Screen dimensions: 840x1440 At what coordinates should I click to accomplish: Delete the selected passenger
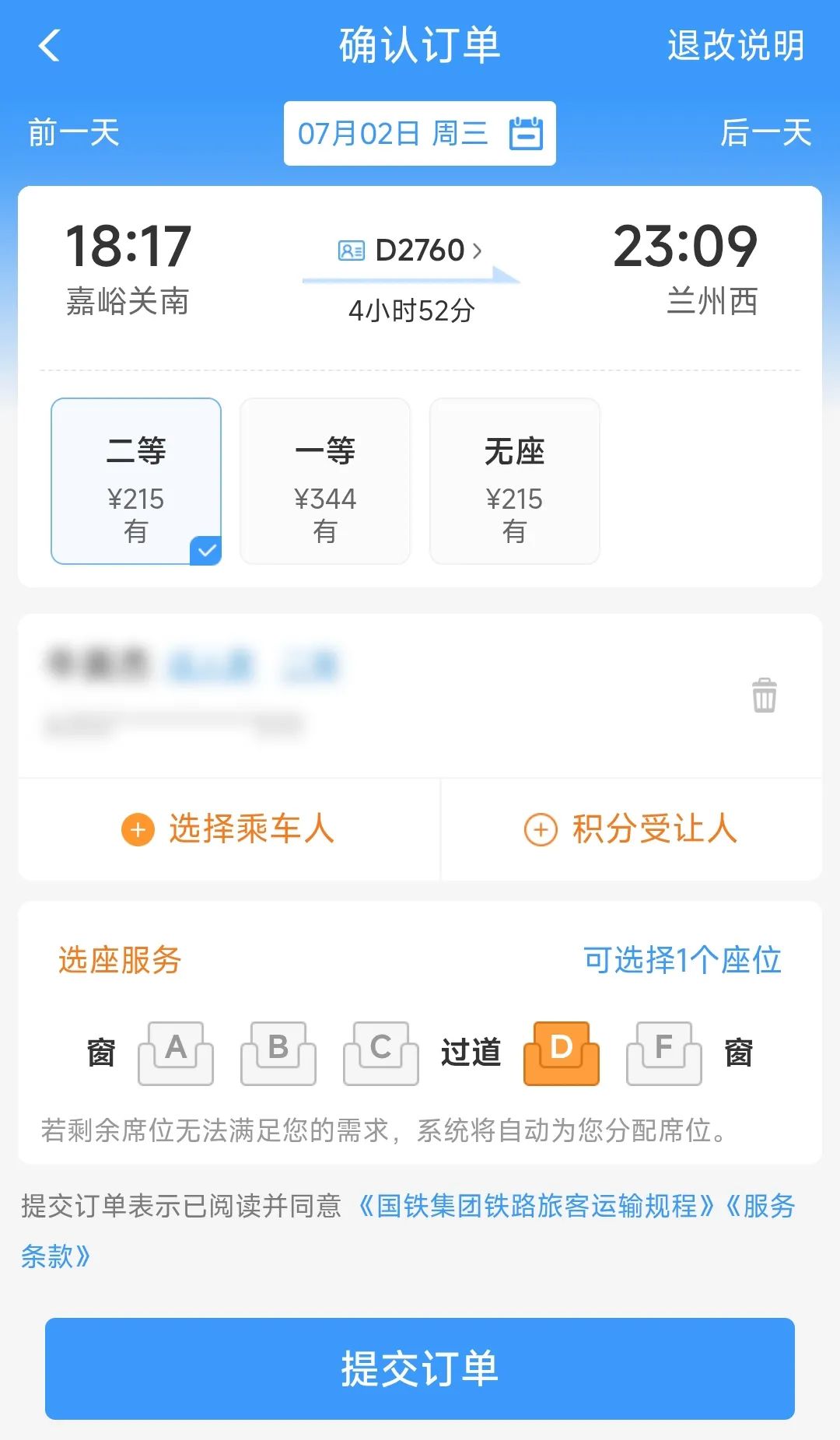(764, 695)
